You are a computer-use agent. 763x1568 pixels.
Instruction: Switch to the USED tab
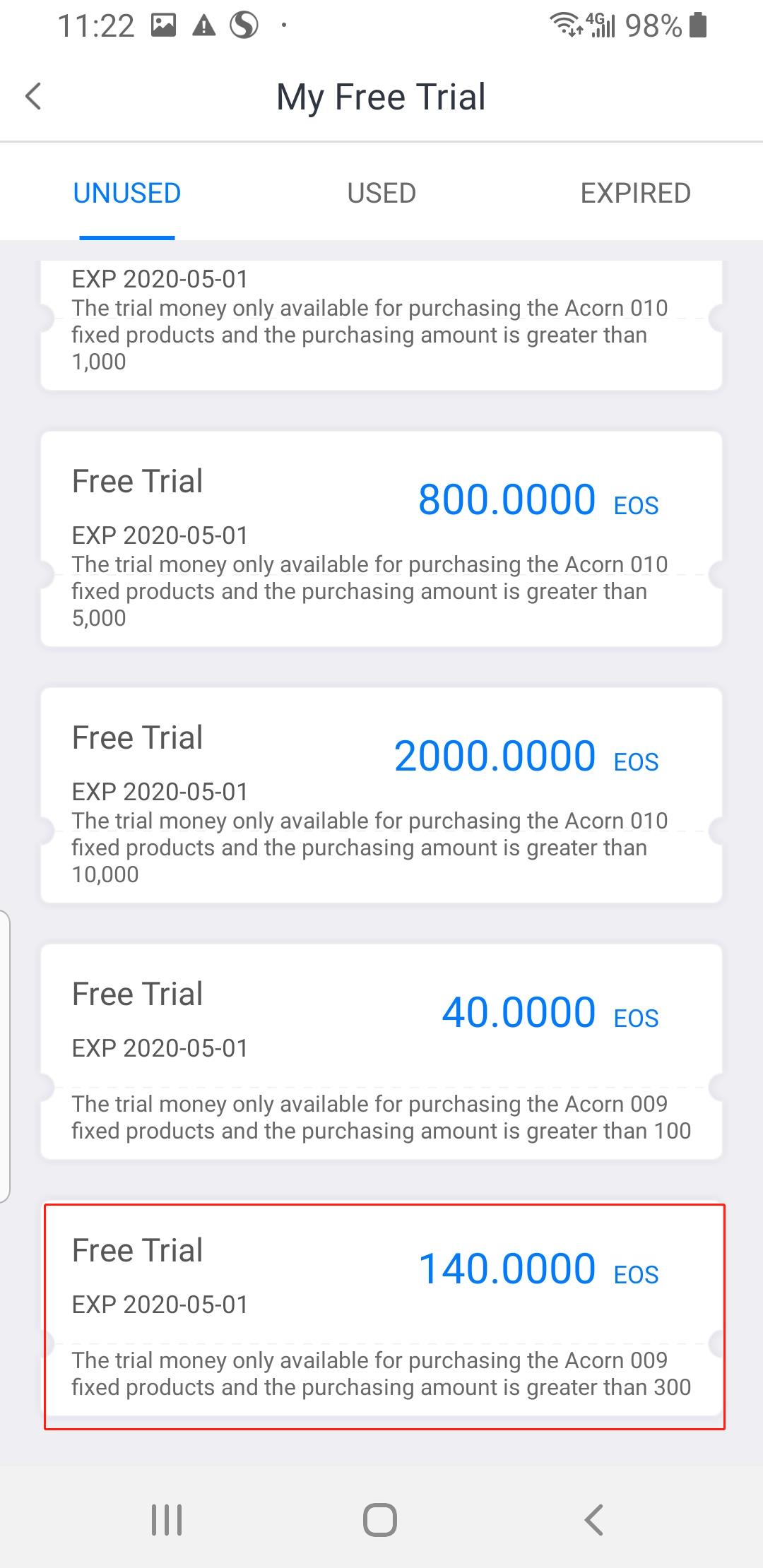tap(381, 193)
